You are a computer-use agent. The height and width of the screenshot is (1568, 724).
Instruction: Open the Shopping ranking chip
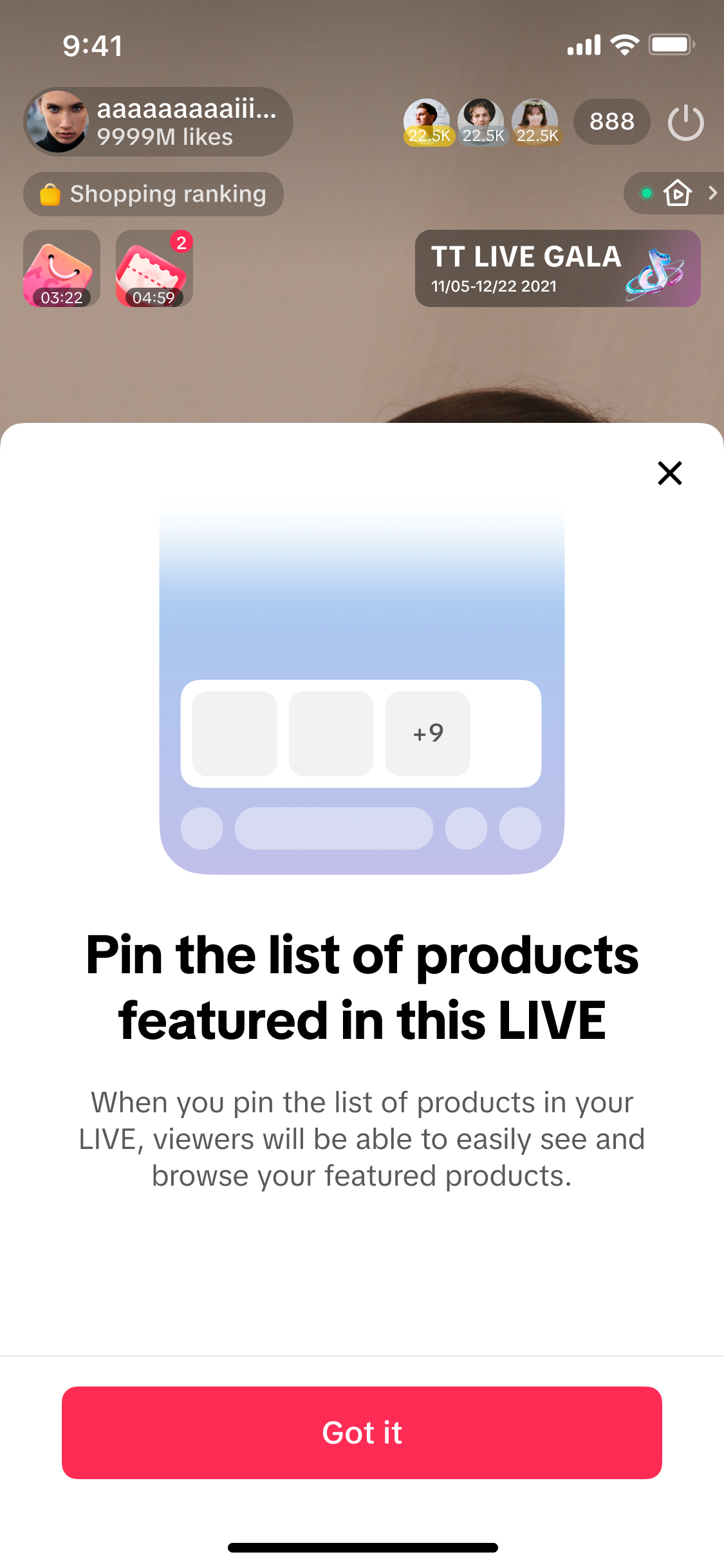pos(153,194)
